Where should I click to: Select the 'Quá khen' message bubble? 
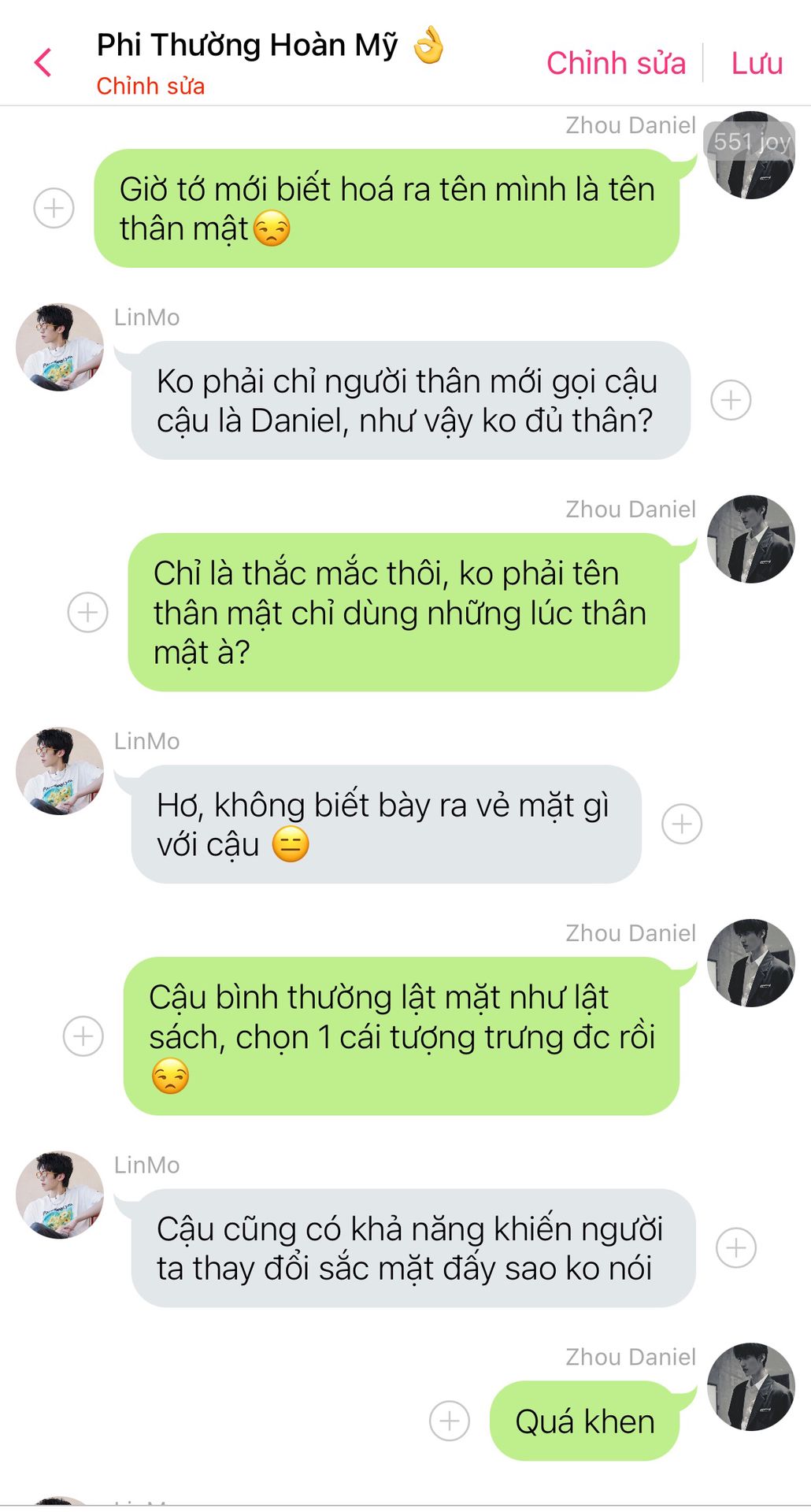(584, 1421)
